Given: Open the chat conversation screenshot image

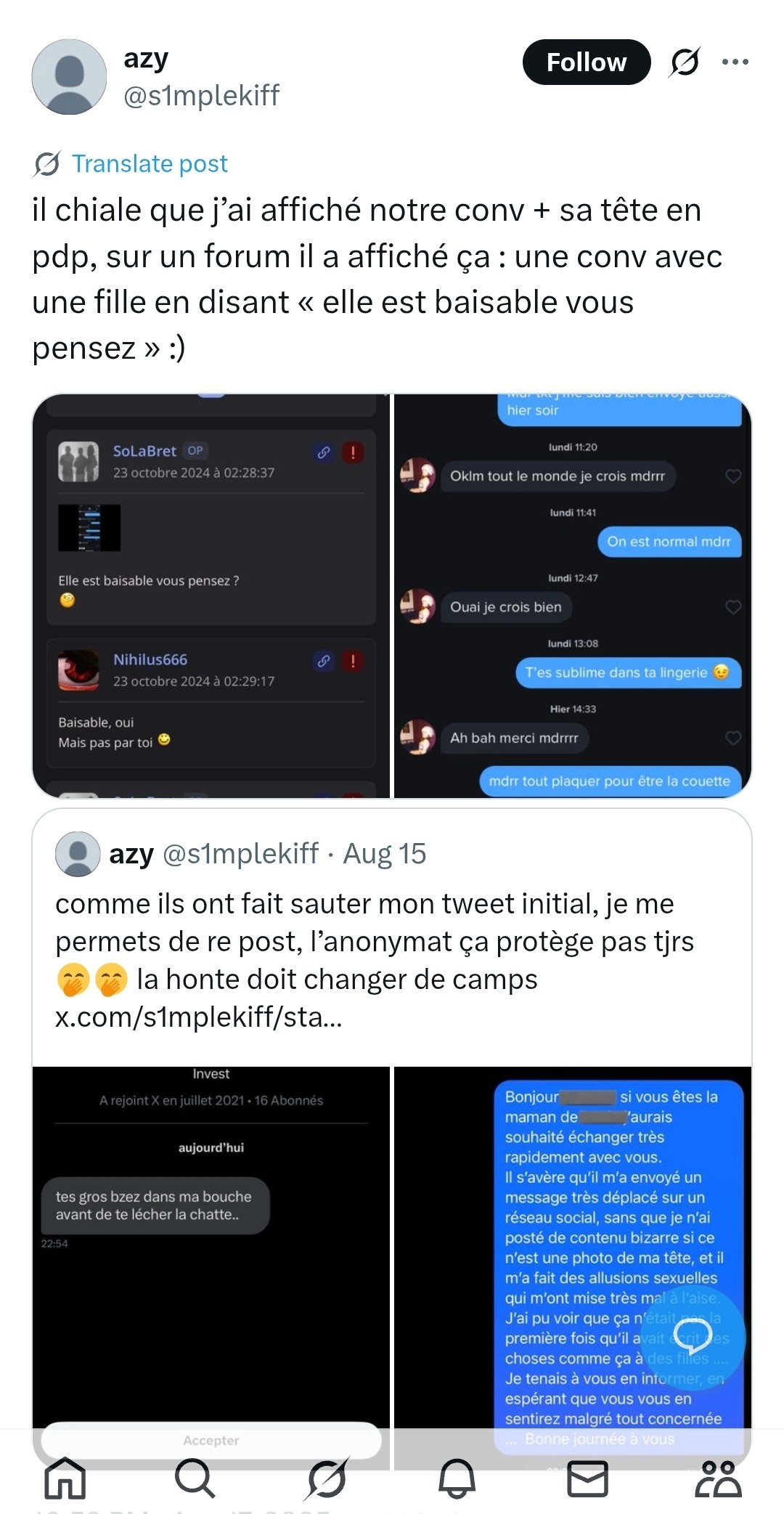Looking at the screenshot, I should tap(572, 595).
